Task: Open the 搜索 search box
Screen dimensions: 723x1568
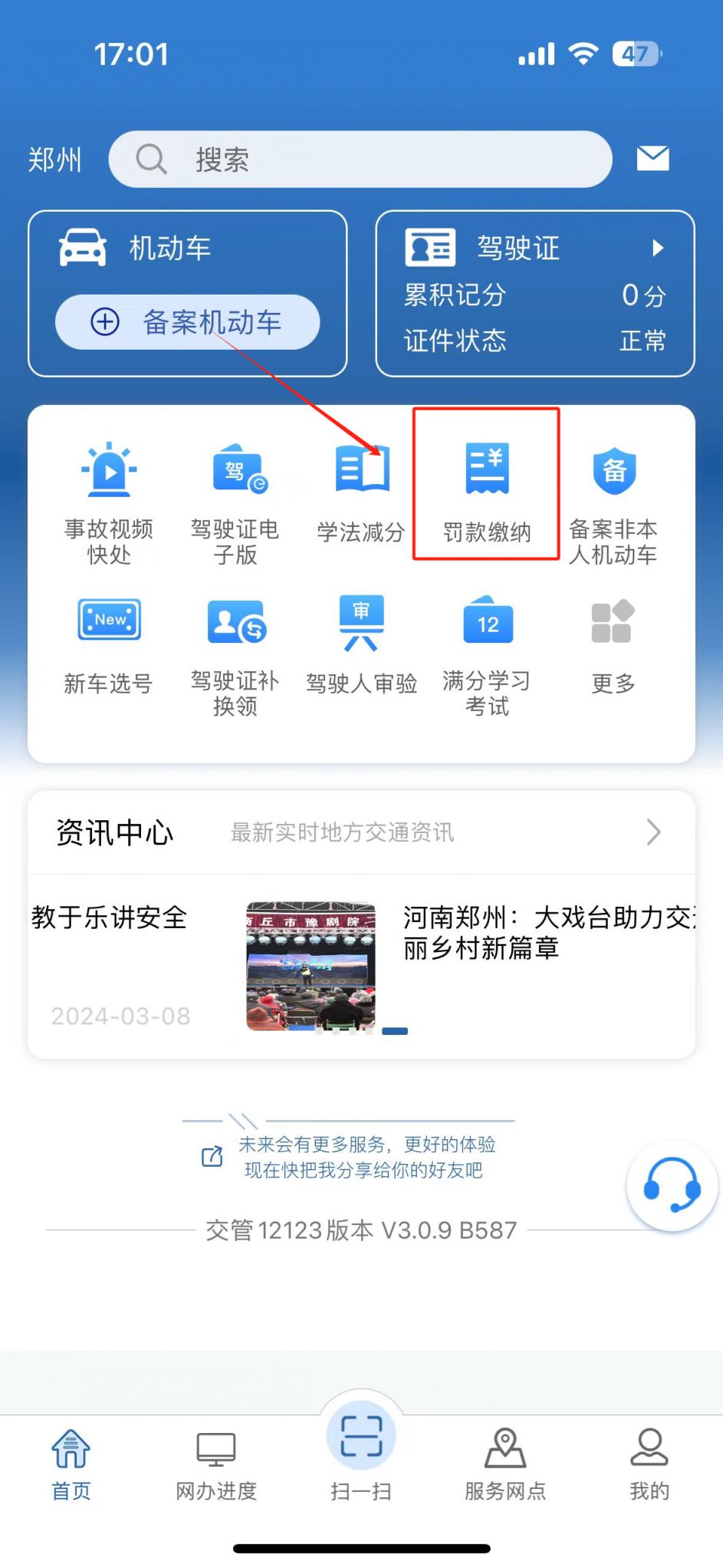Action: [360, 160]
